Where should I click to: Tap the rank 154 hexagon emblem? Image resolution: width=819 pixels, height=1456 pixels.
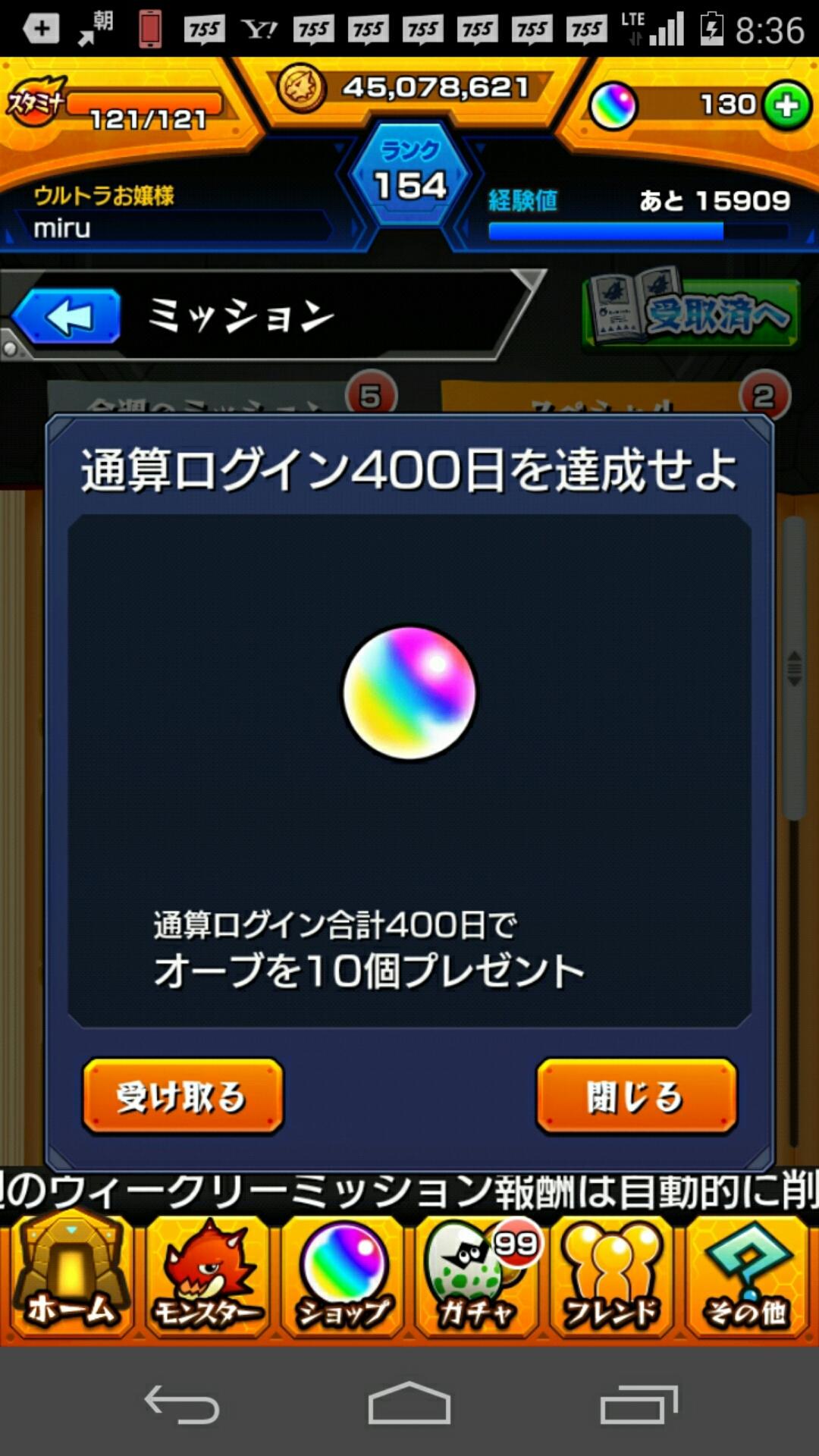coord(409,176)
